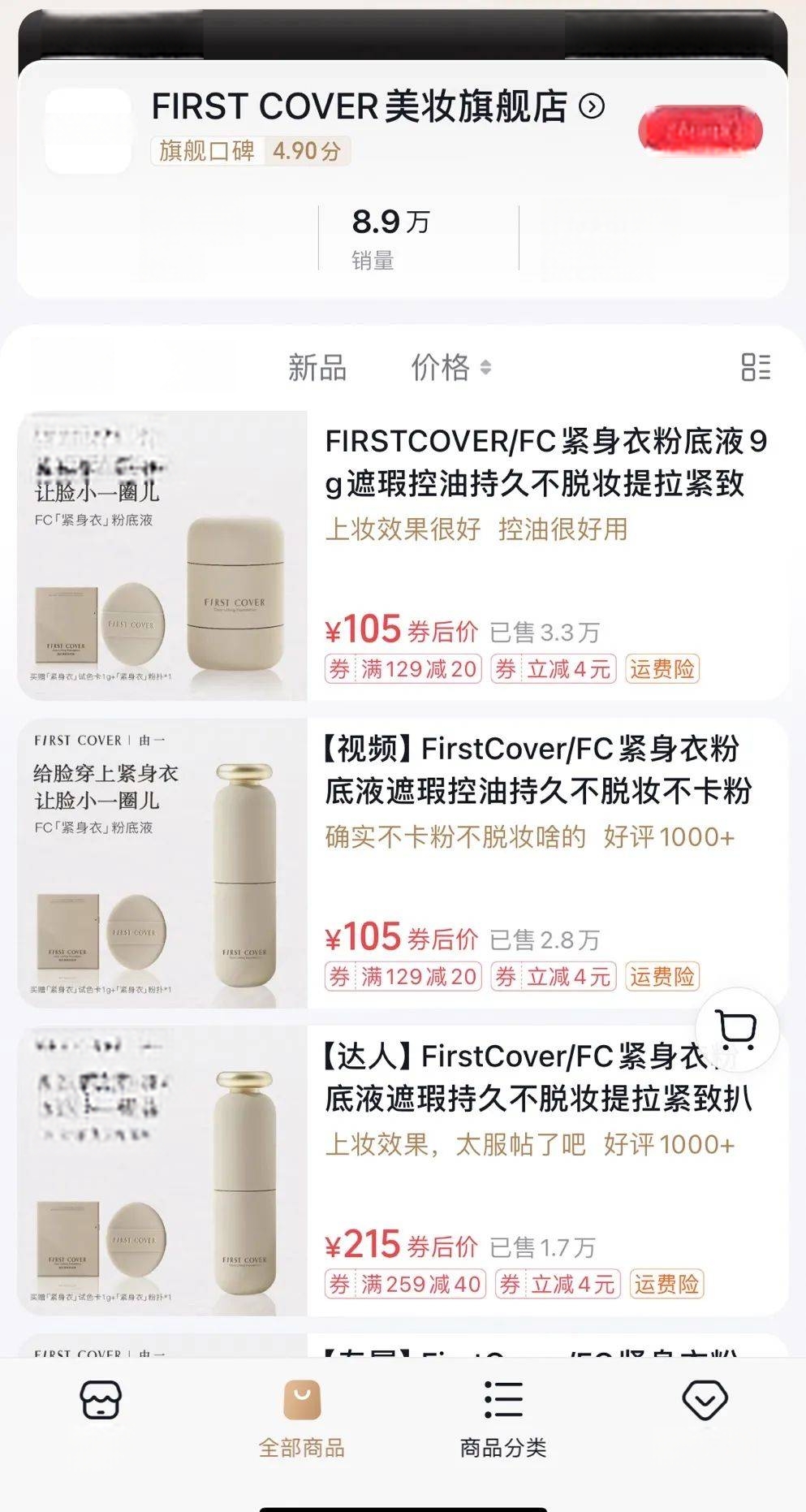Viewport: 806px width, 1512px height.
Task: Switch to 全部商品 tab
Action: [x=302, y=1417]
